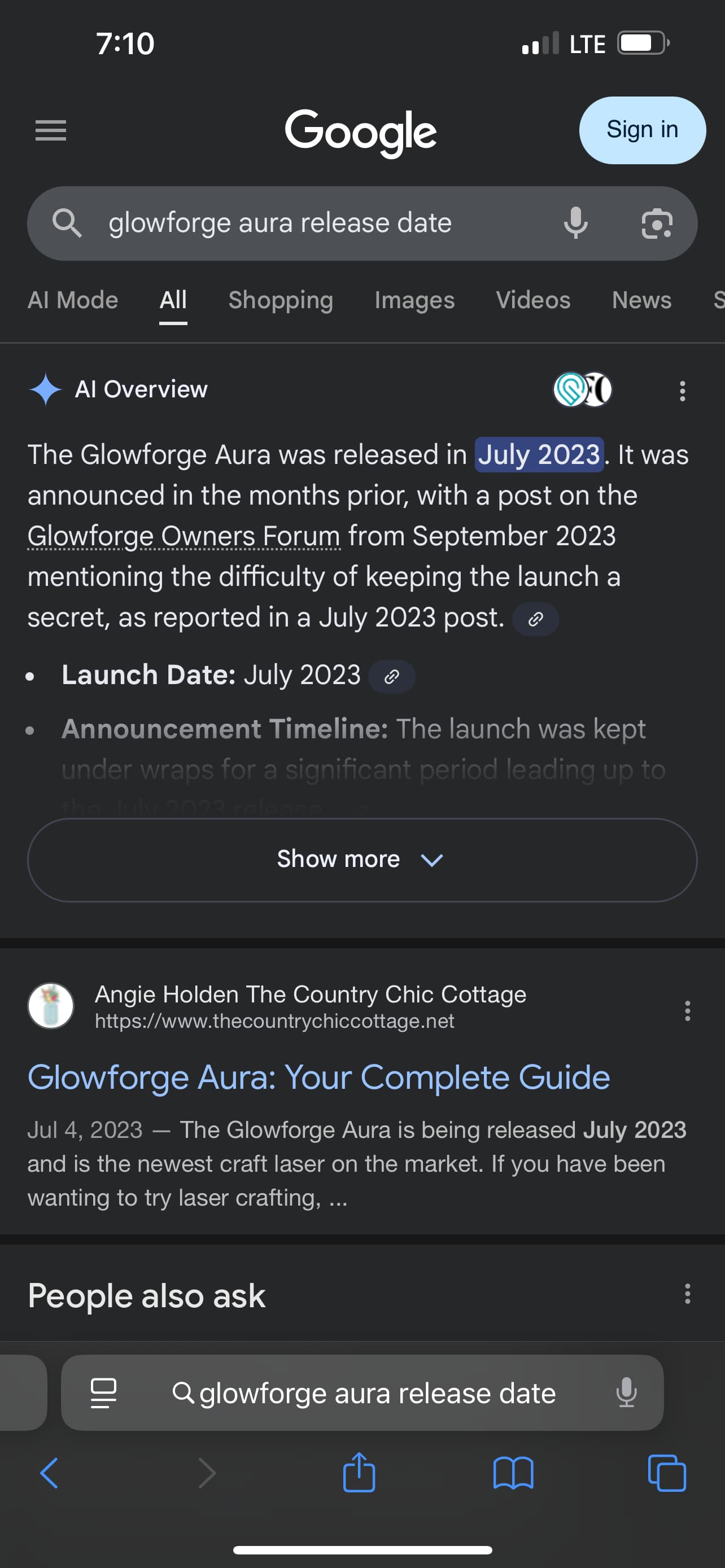Switch to the AI Mode tab

[72, 300]
